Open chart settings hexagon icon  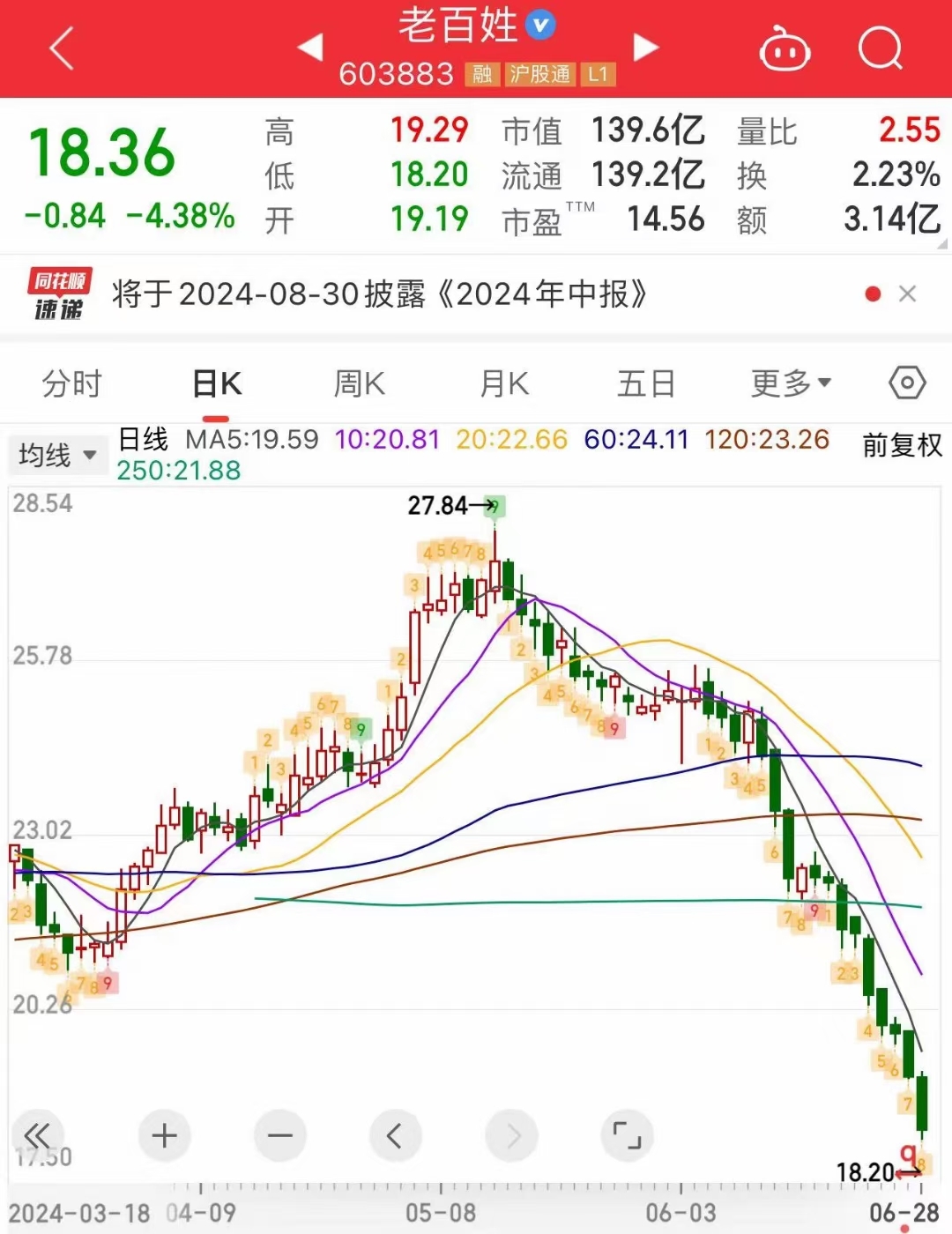[x=907, y=383]
